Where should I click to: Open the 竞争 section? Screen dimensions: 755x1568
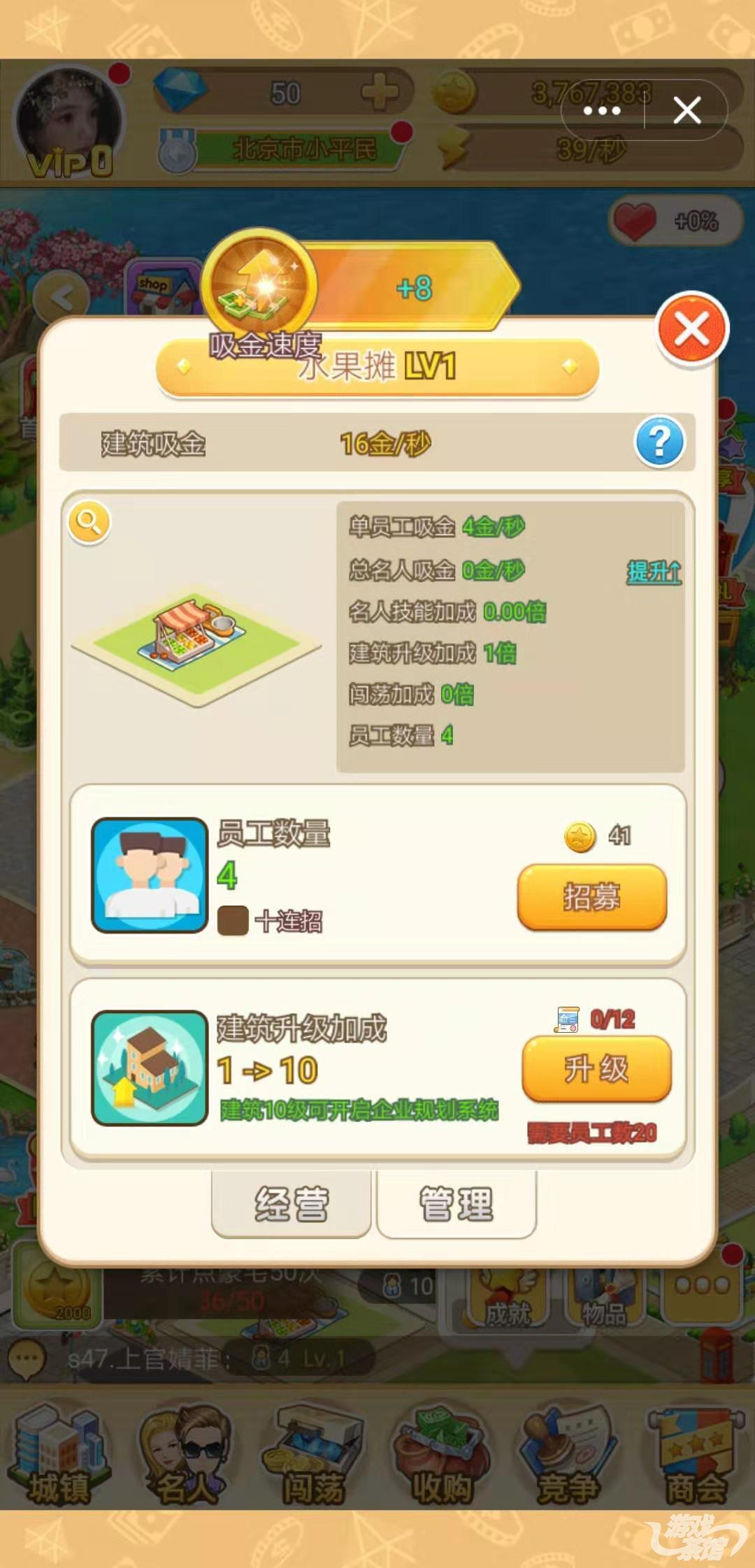coord(568,1455)
